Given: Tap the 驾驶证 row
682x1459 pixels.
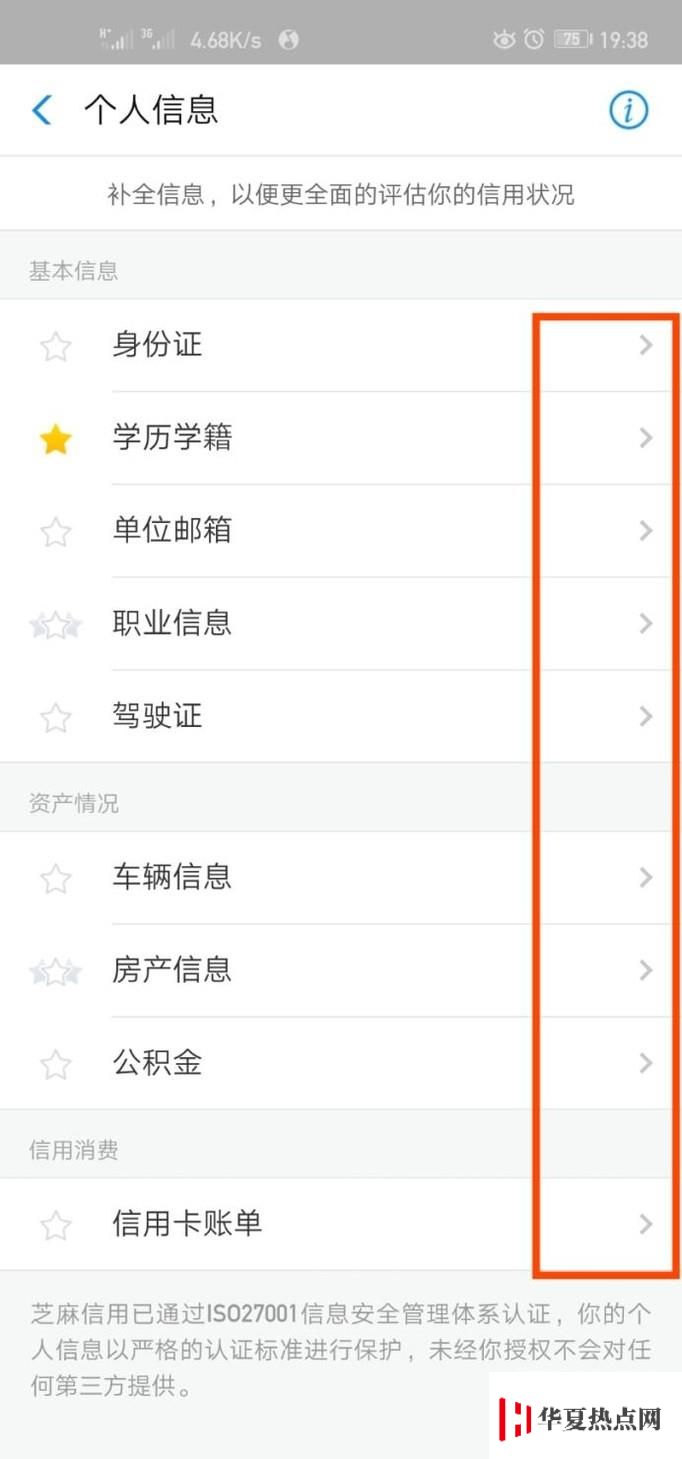Looking at the screenshot, I should [341, 716].
